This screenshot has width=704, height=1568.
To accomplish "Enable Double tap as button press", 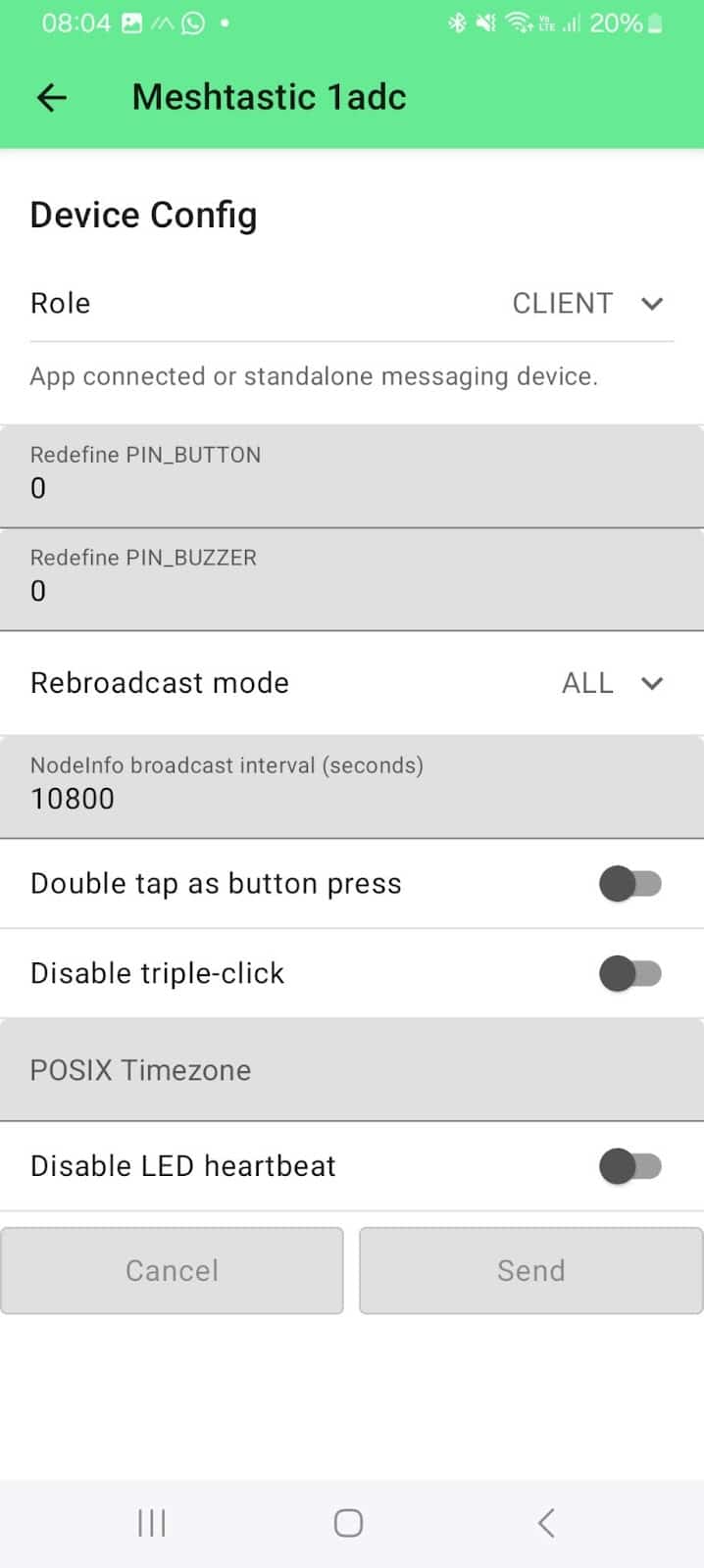I will click(630, 884).
